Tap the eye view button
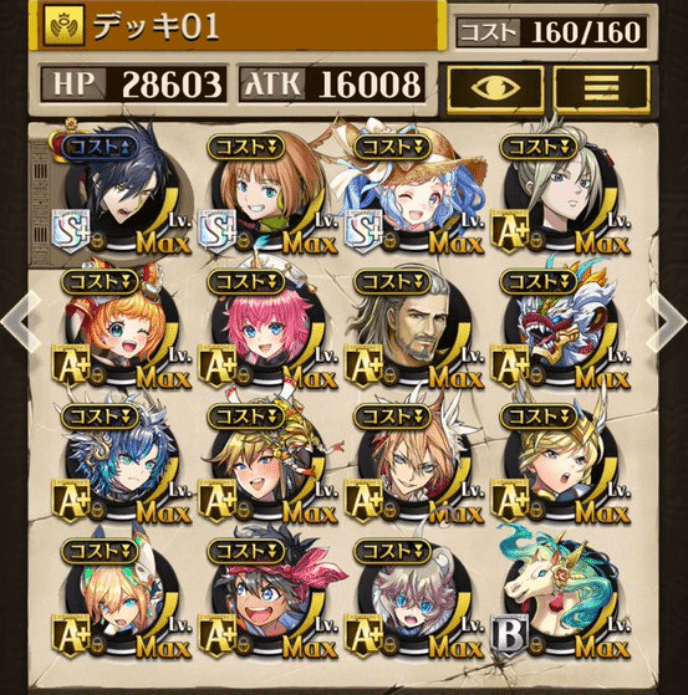Screen dimensions: 688x695 tap(495, 88)
